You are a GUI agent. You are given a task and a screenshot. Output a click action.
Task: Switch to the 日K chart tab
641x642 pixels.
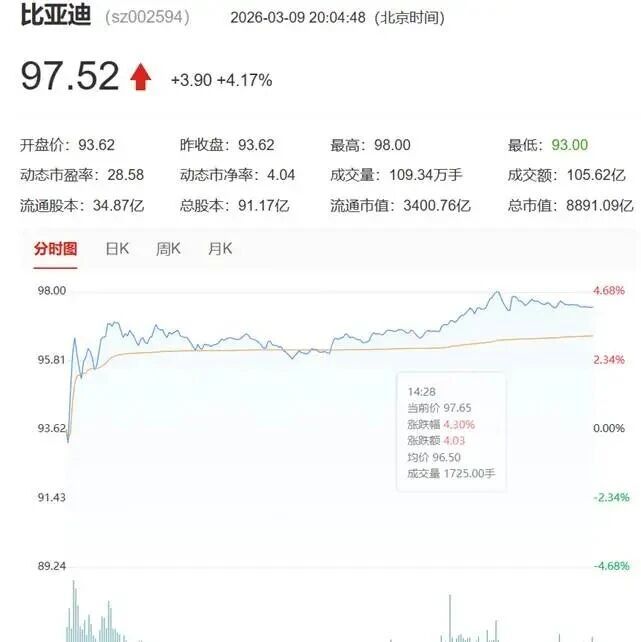(x=117, y=249)
